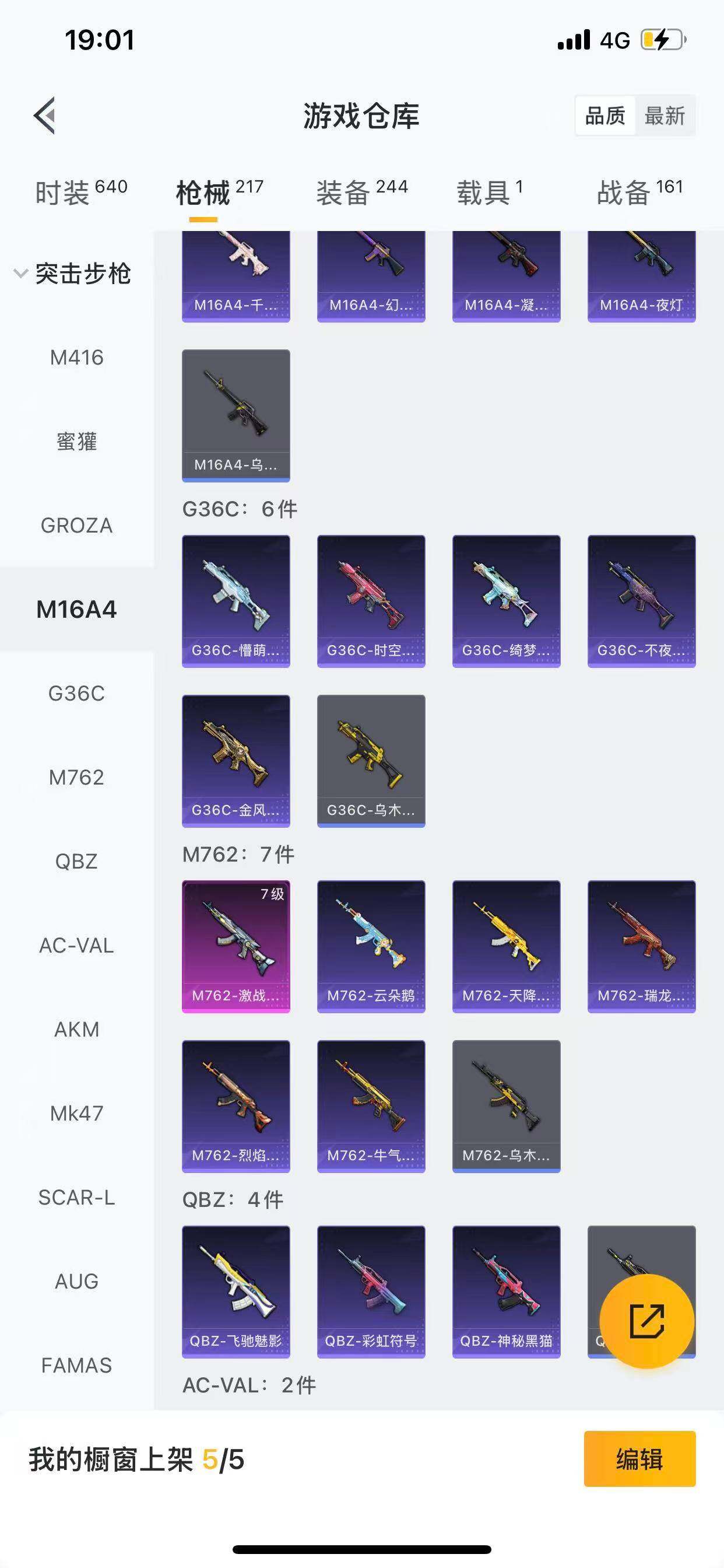Viewport: 724px width, 1568px height.
Task: Open the level 7 M762-激战 skin
Action: [x=236, y=946]
